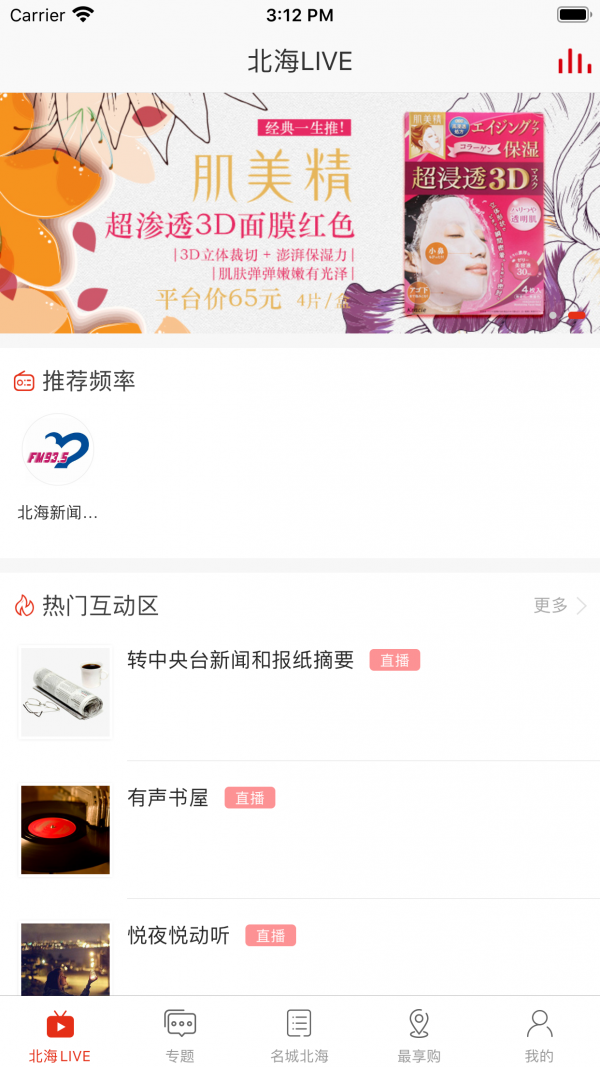Image resolution: width=600 pixels, height=1067 pixels.
Task: Open 转中央台新闻和报纸摘要 live program
Action: 240,660
